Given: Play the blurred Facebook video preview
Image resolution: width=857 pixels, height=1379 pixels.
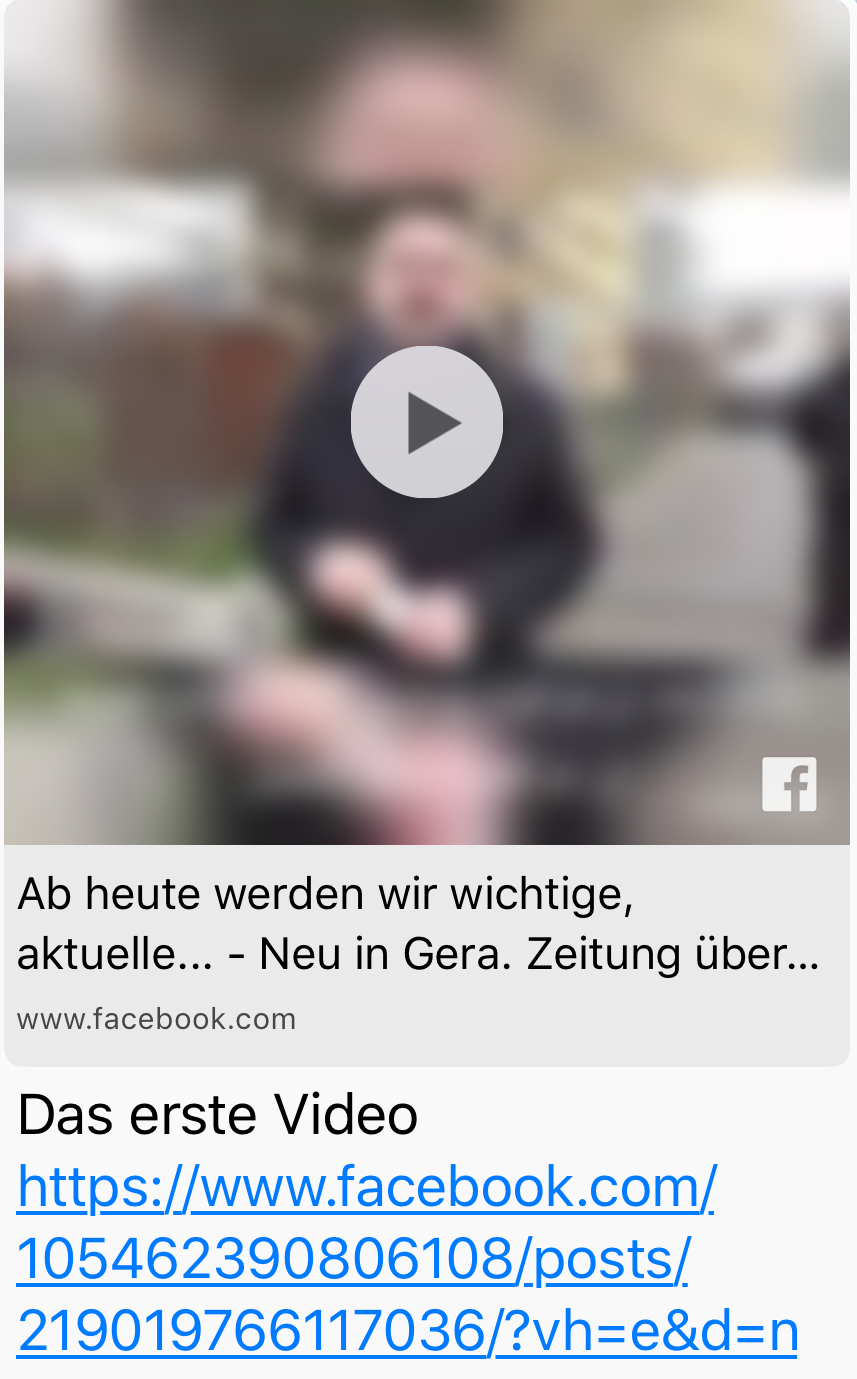Looking at the screenshot, I should point(427,422).
